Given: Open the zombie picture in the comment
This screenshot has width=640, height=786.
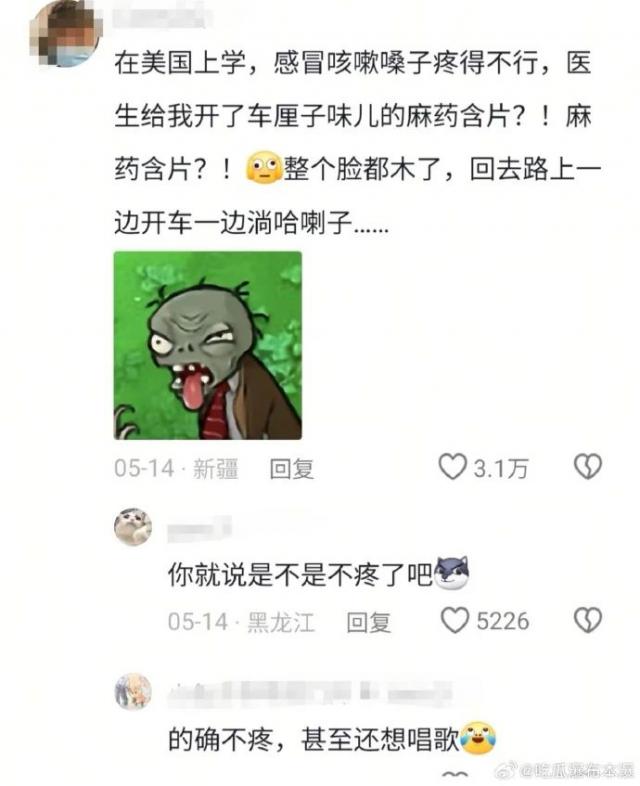Looking at the screenshot, I should pyautogui.click(x=207, y=345).
